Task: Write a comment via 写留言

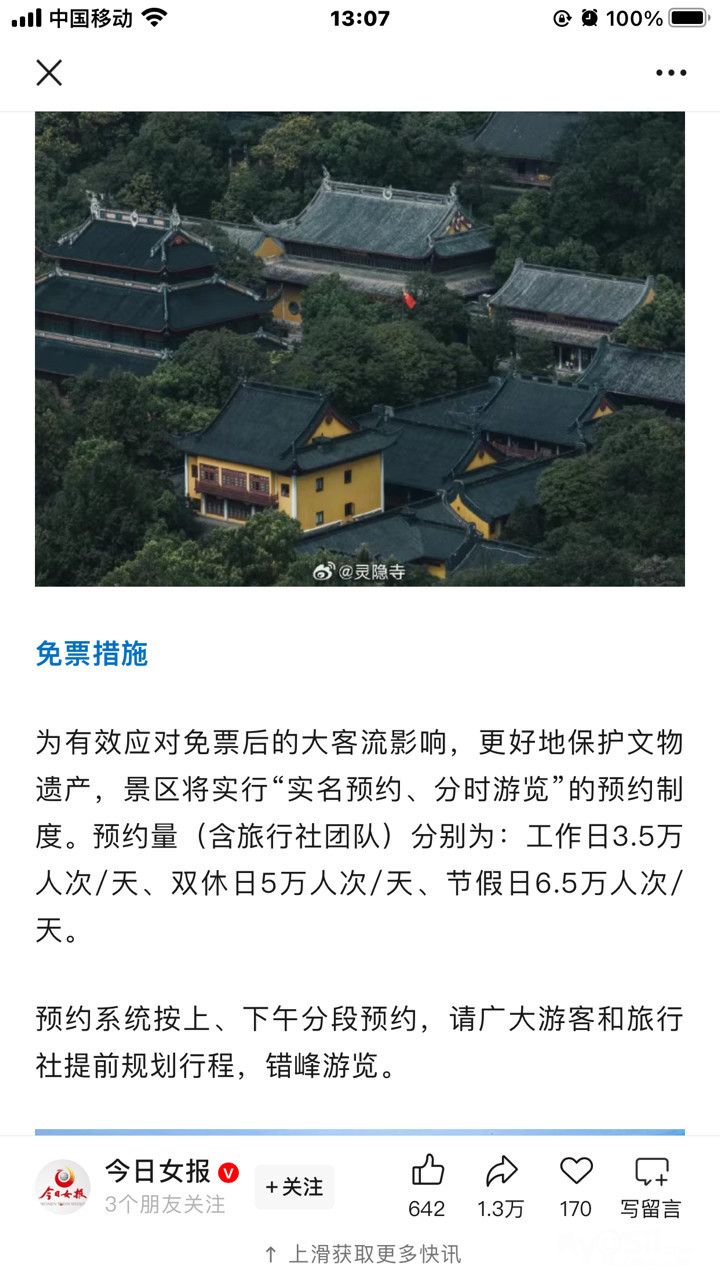Action: pyautogui.click(x=651, y=1185)
